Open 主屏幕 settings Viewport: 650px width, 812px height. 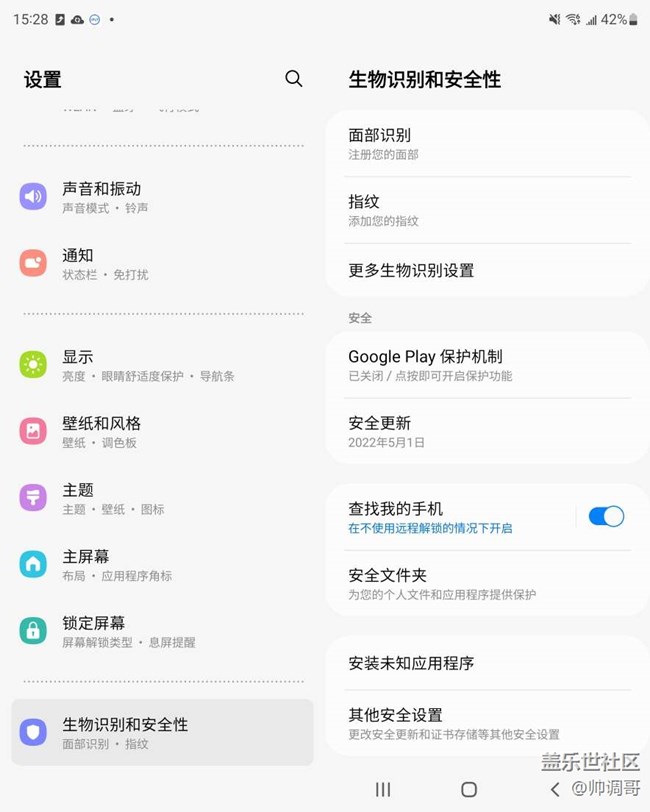click(x=160, y=565)
